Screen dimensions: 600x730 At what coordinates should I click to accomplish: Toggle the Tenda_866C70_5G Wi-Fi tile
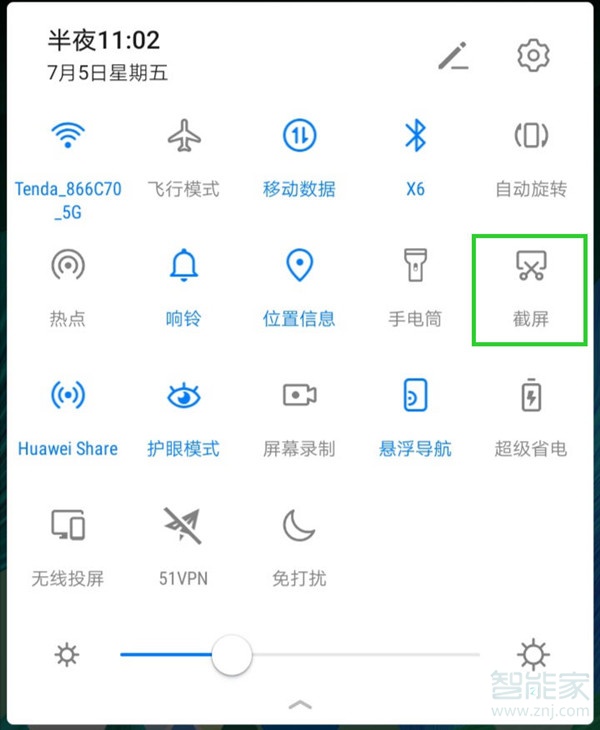click(68, 135)
